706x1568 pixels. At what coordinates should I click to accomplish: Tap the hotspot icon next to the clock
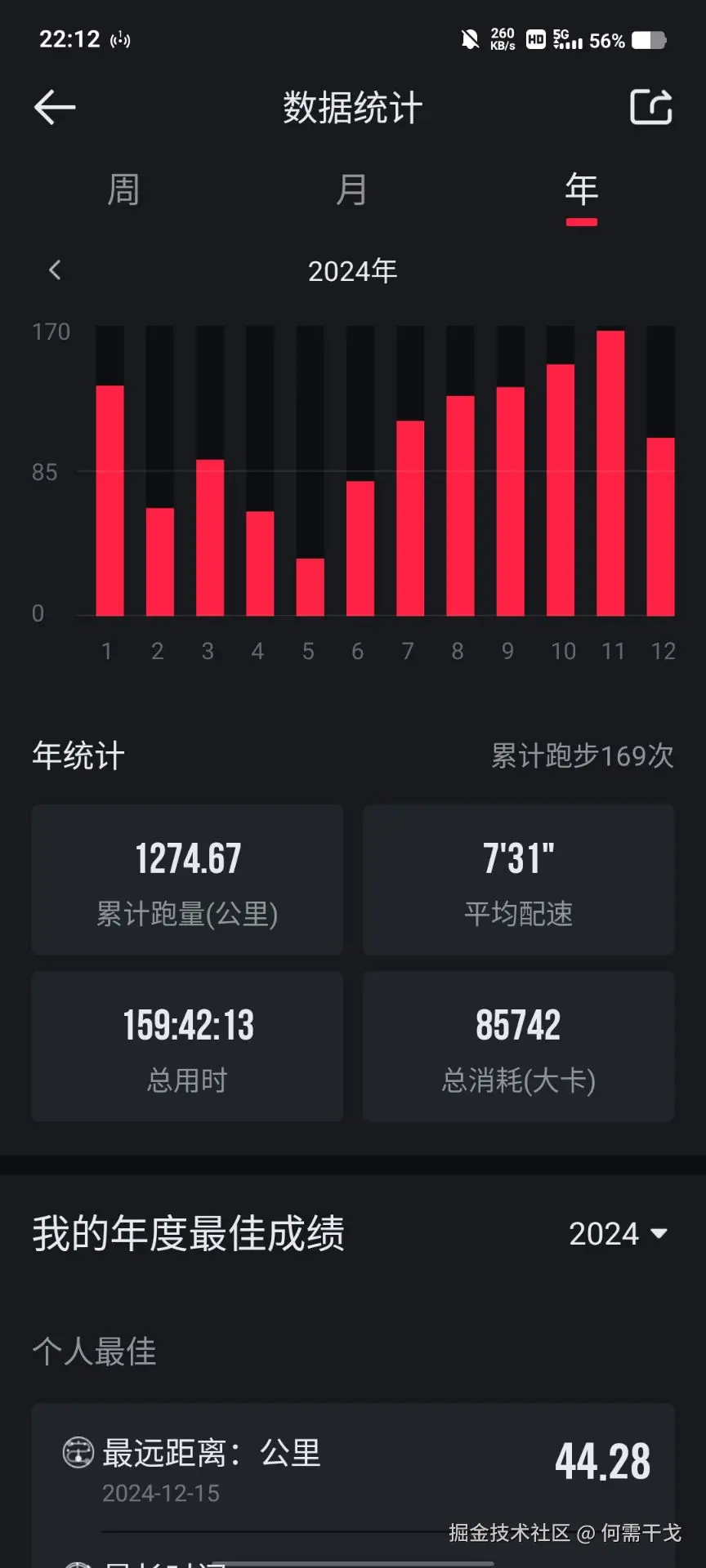(x=119, y=38)
